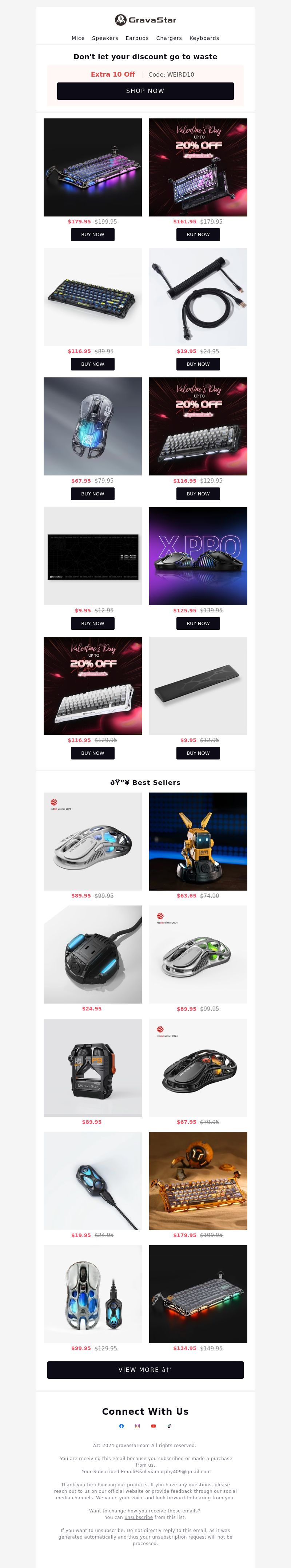Viewport: 291px width, 1568px height.
Task: Open the Earbuds category link
Action: (x=137, y=39)
